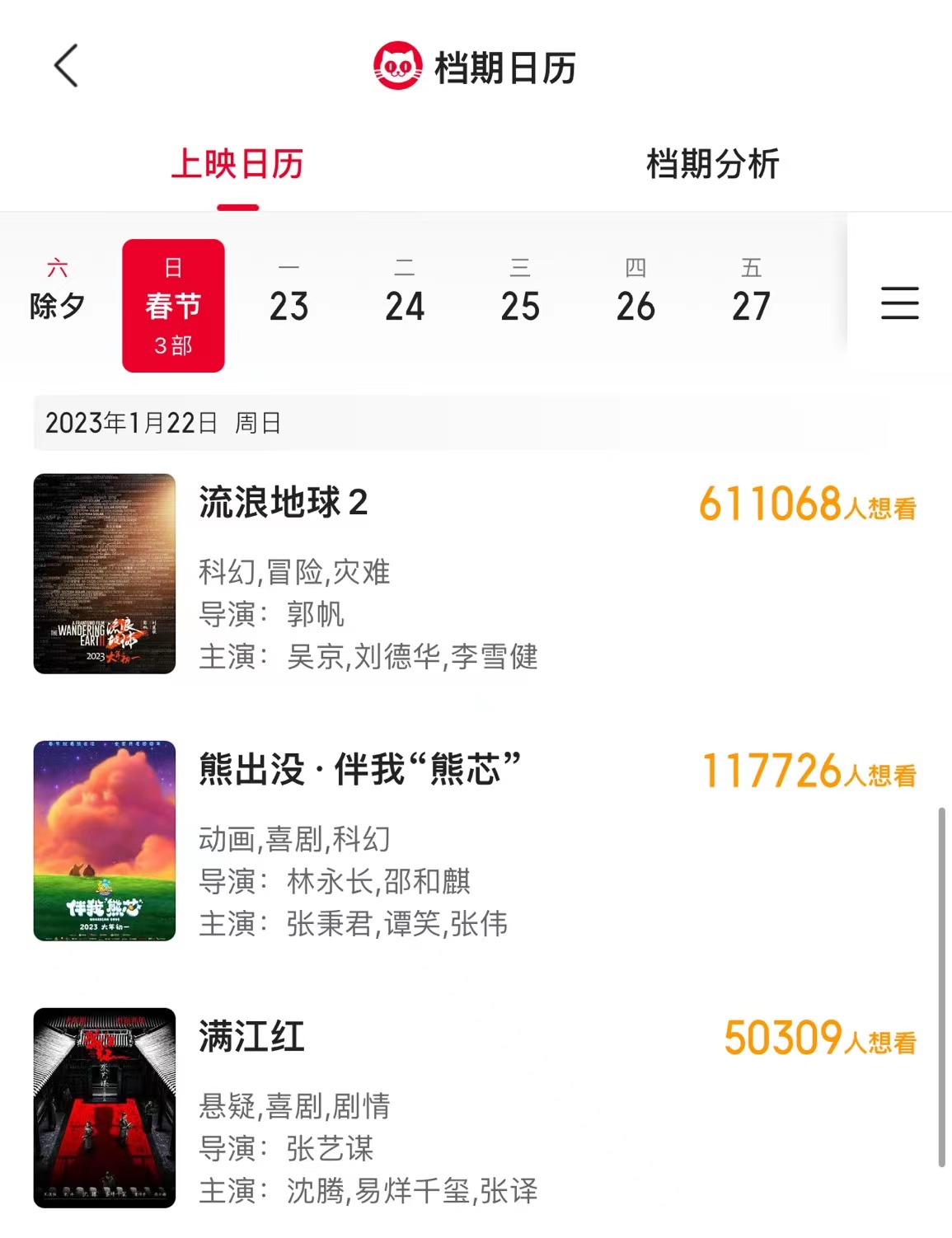View details for 熊出没·伴我“熊芯”

coord(359,769)
